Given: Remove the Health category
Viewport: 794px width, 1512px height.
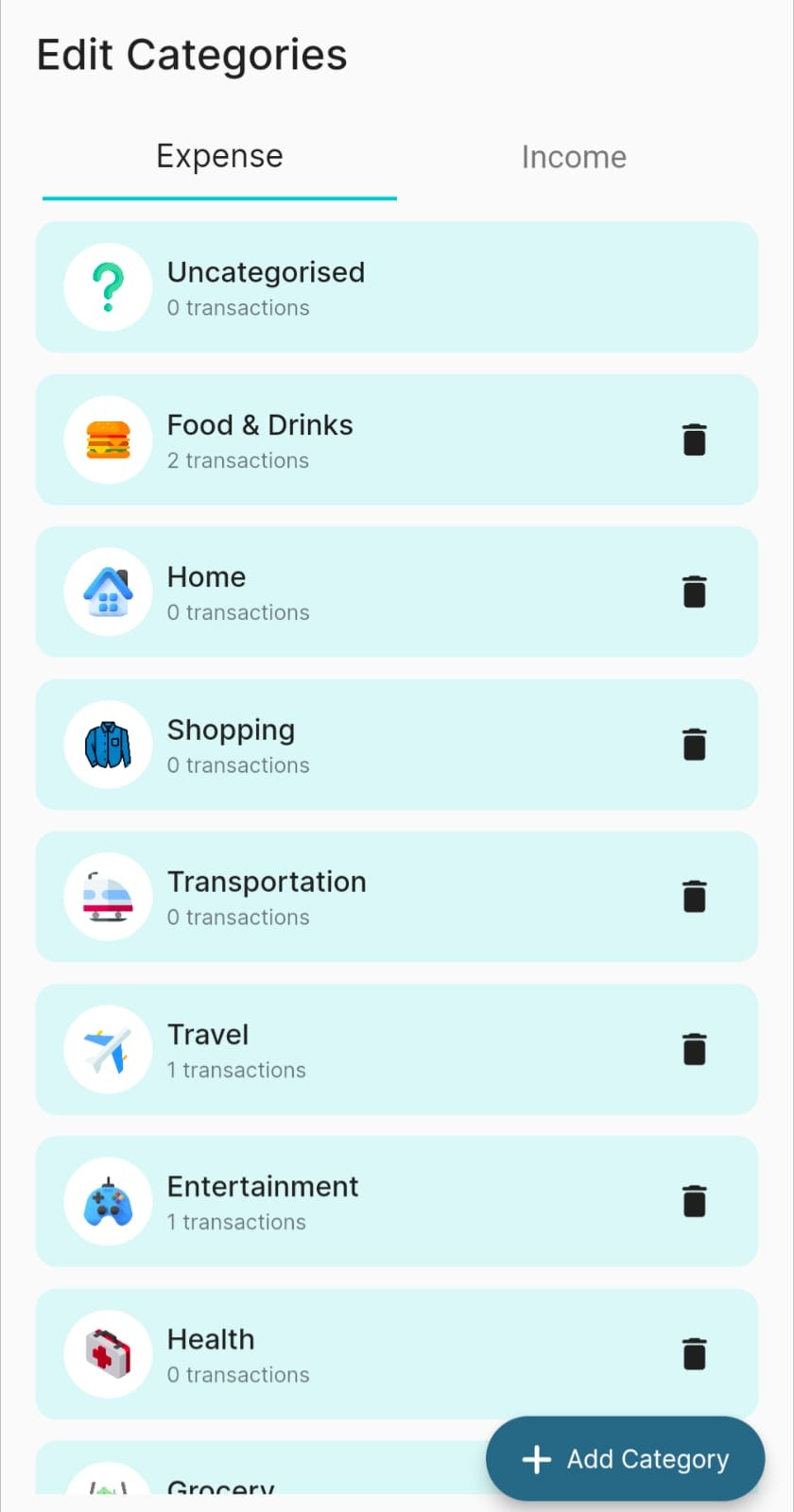Looking at the screenshot, I should coord(694,1354).
